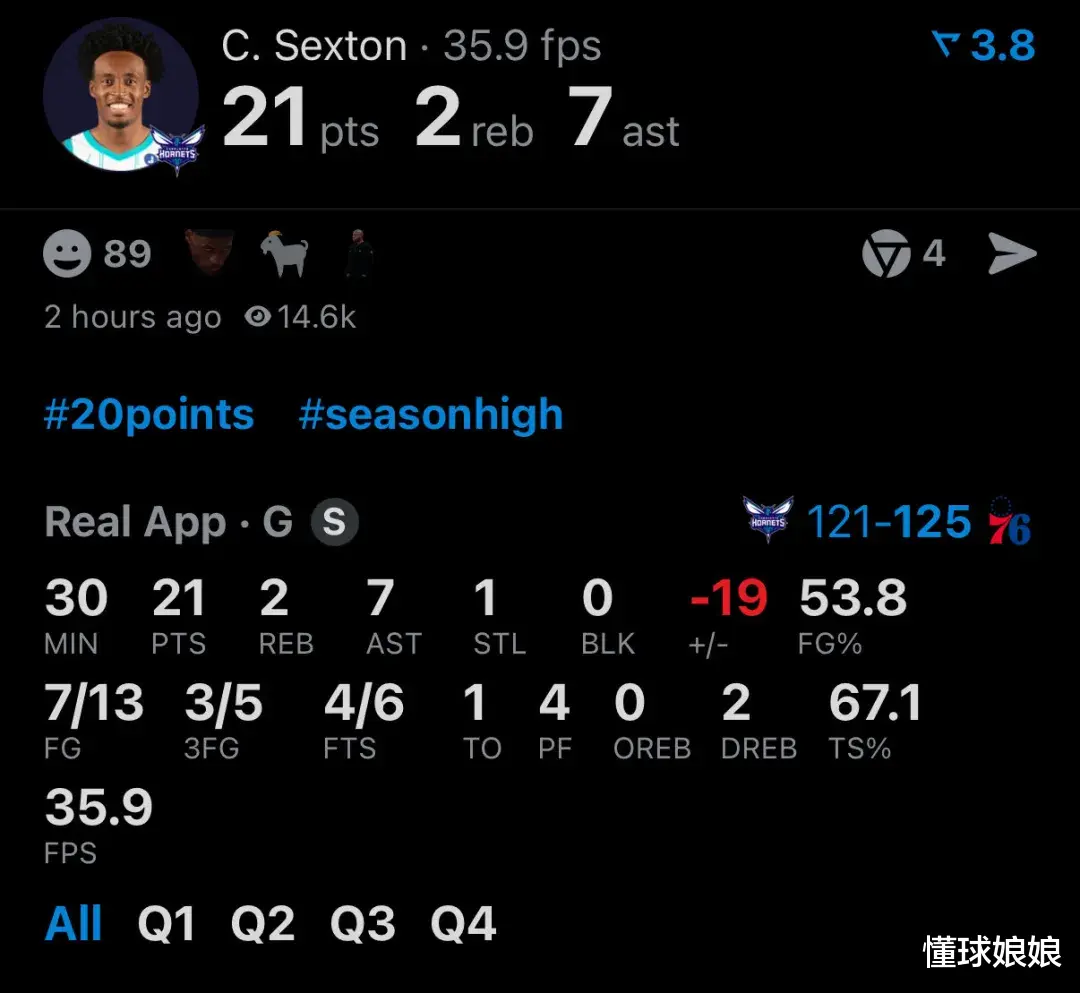The image size is (1080, 993).
Task: Switch to Q2 stats
Action: coord(263,924)
